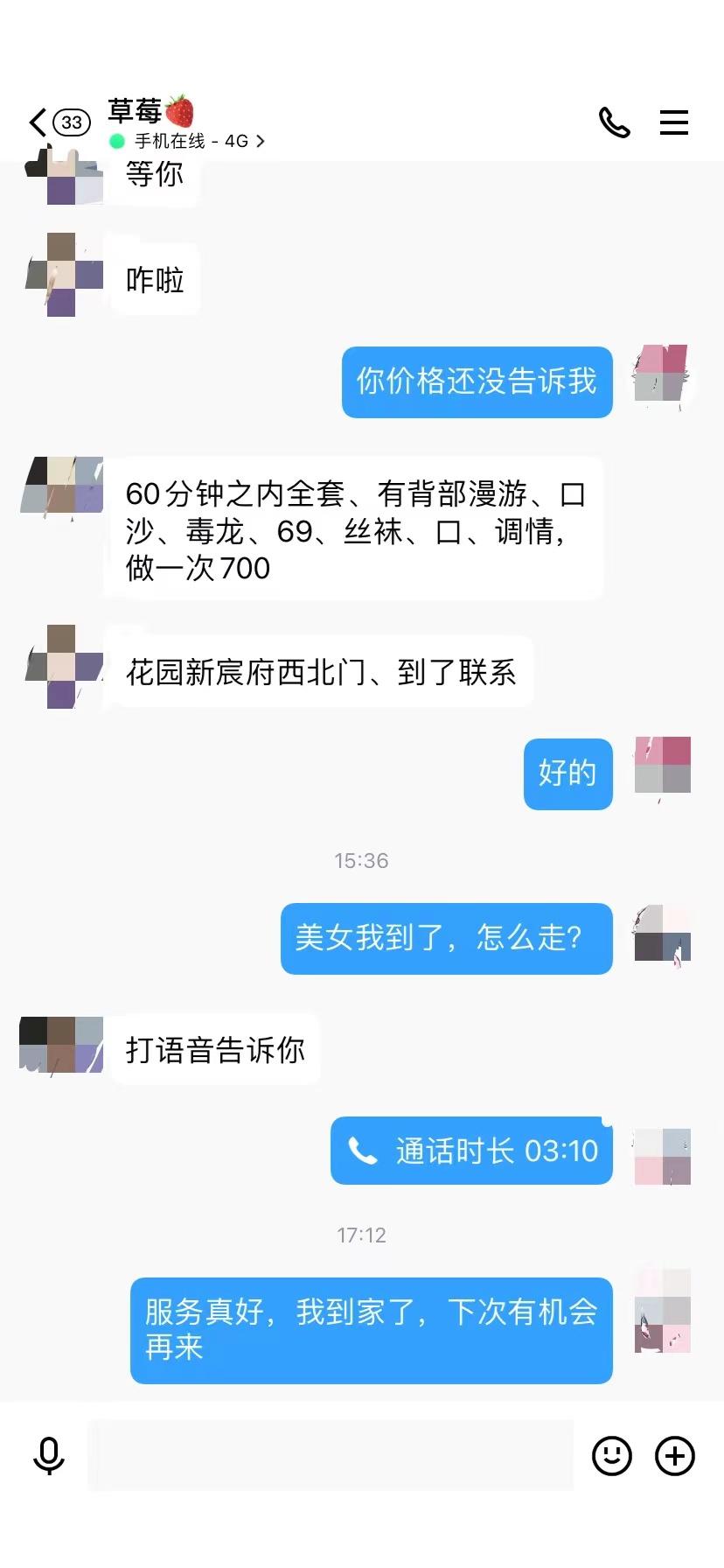Go back to the message list
Screen dimensions: 724x1568
[x=39, y=122]
